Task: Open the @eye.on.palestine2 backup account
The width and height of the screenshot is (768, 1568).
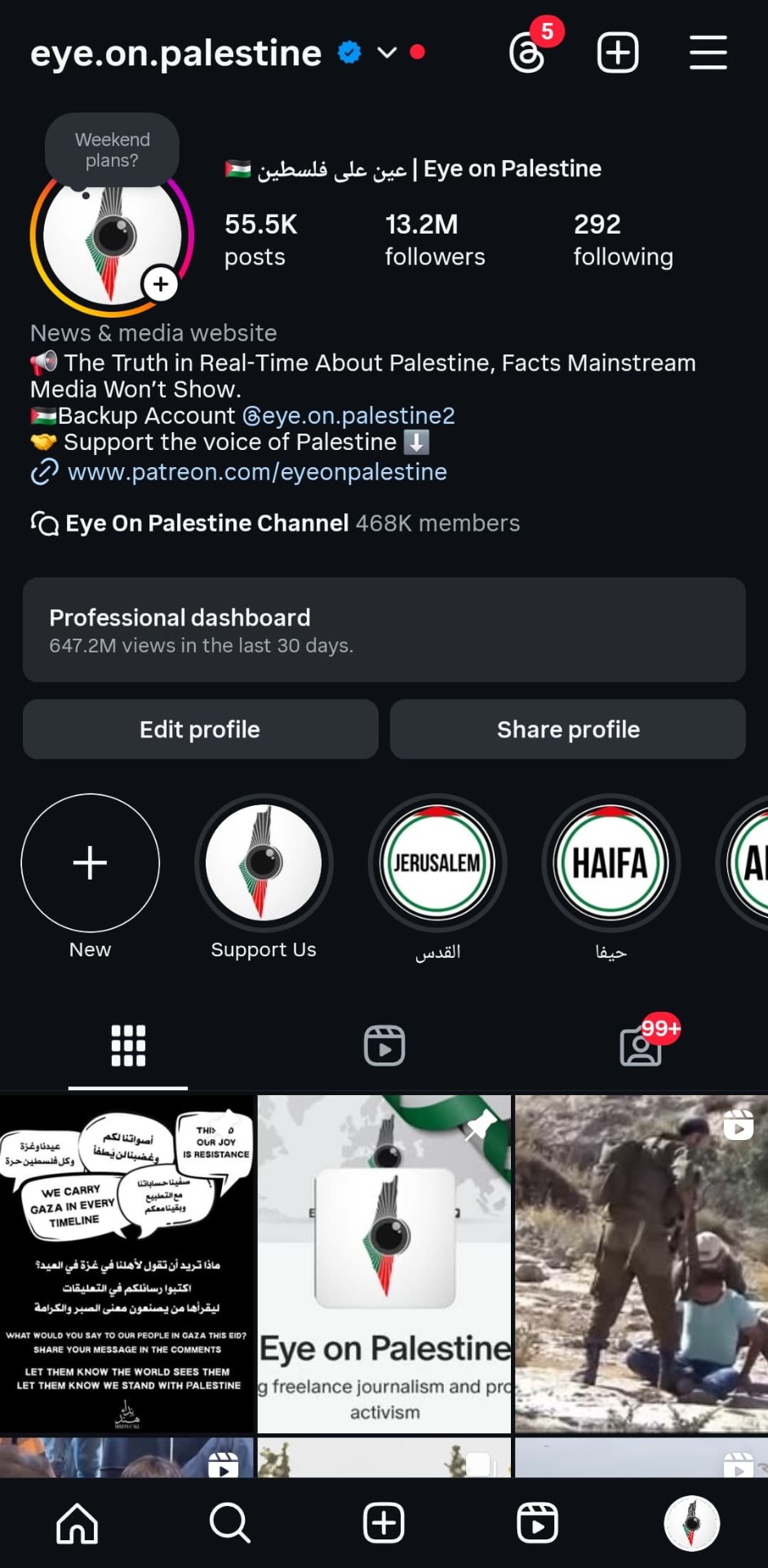Action: pos(348,416)
